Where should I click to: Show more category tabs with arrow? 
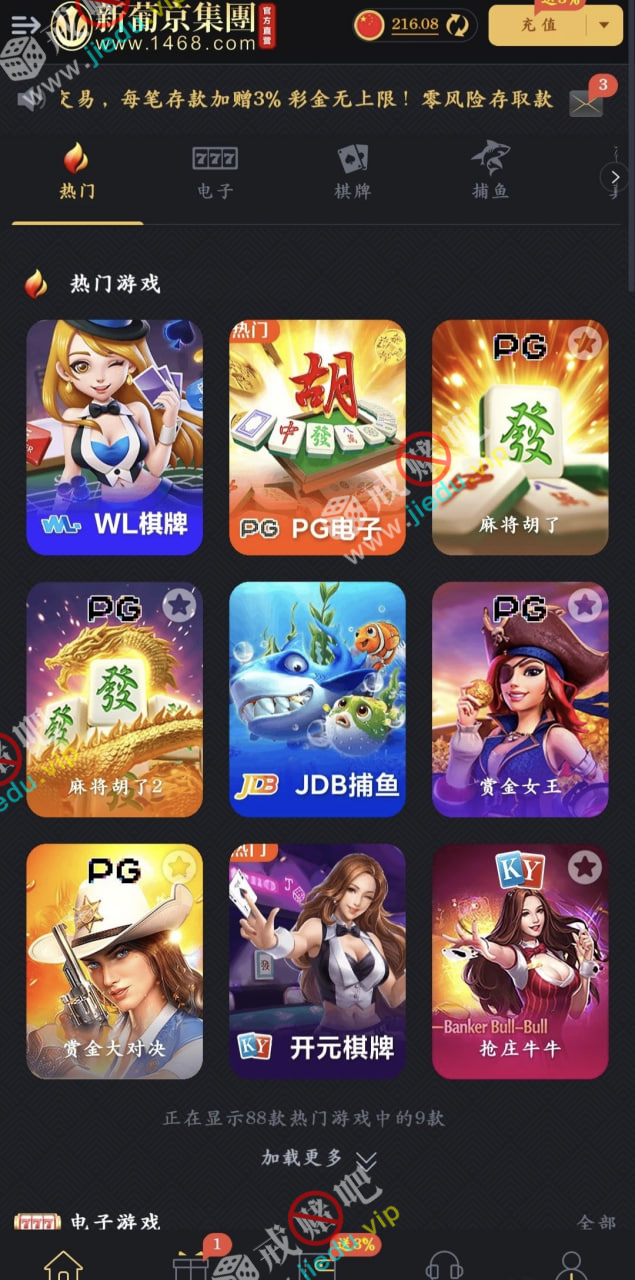point(614,177)
